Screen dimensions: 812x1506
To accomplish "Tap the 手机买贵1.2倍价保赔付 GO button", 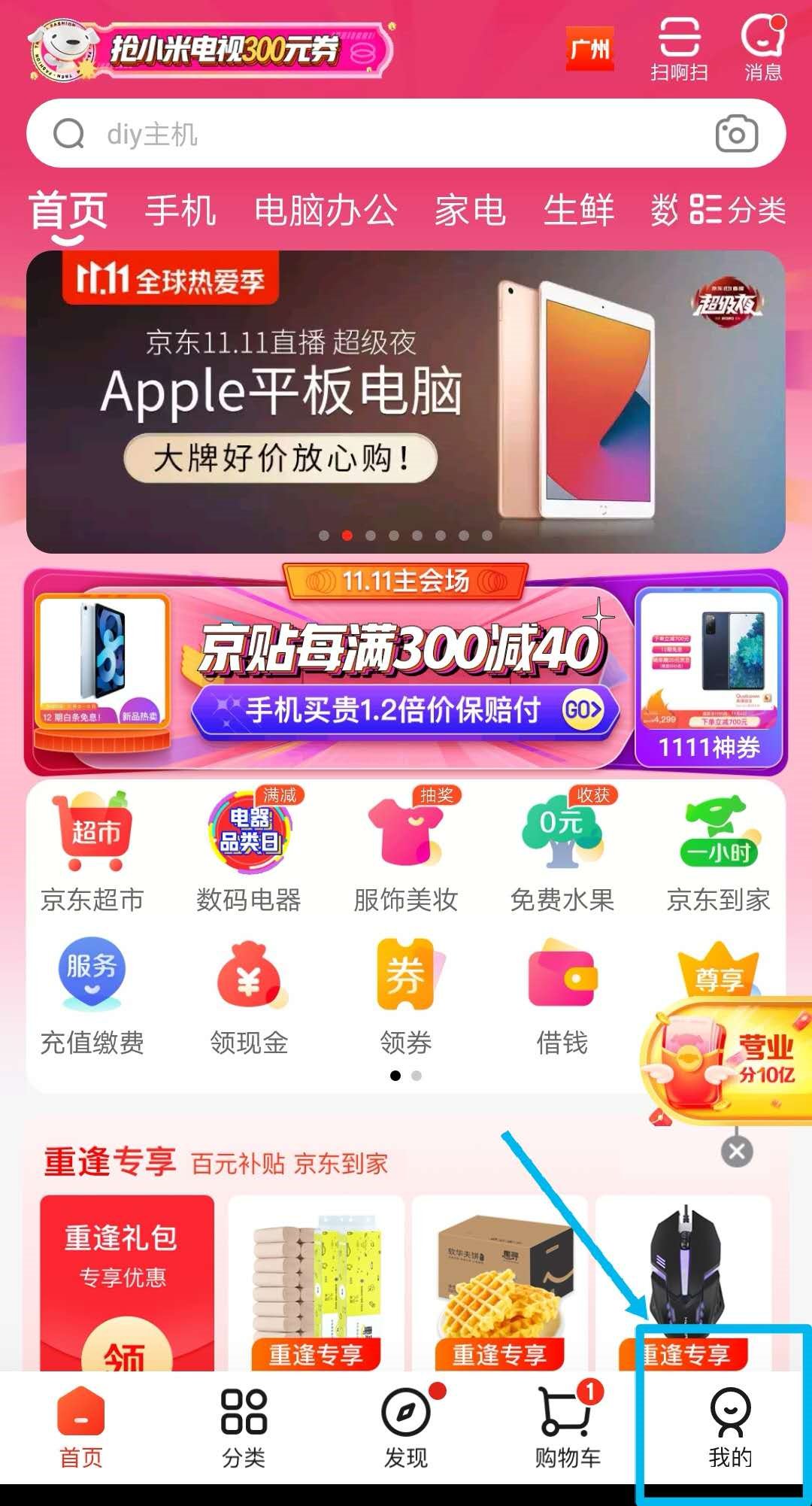I will (583, 709).
